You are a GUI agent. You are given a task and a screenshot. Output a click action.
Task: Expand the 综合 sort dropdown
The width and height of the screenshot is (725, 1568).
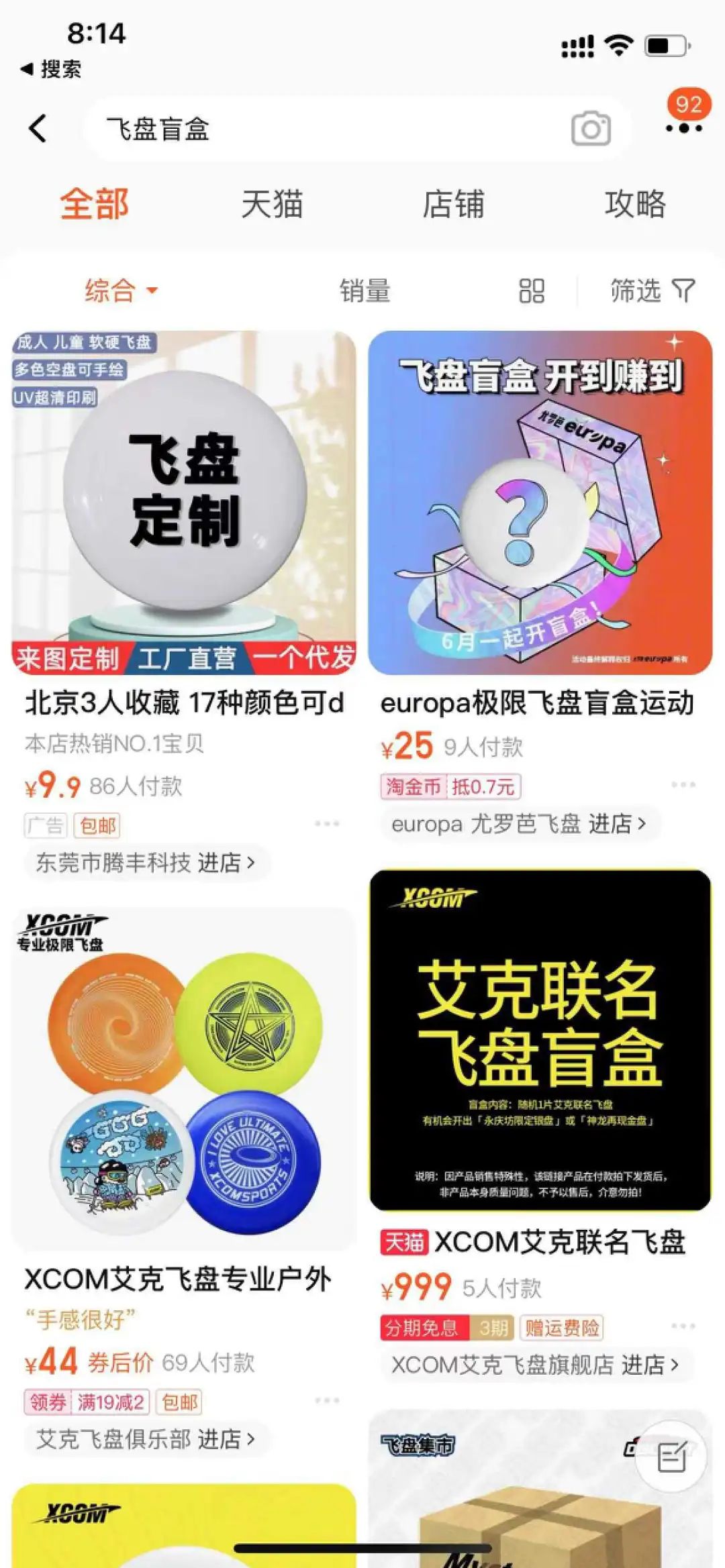click(121, 291)
